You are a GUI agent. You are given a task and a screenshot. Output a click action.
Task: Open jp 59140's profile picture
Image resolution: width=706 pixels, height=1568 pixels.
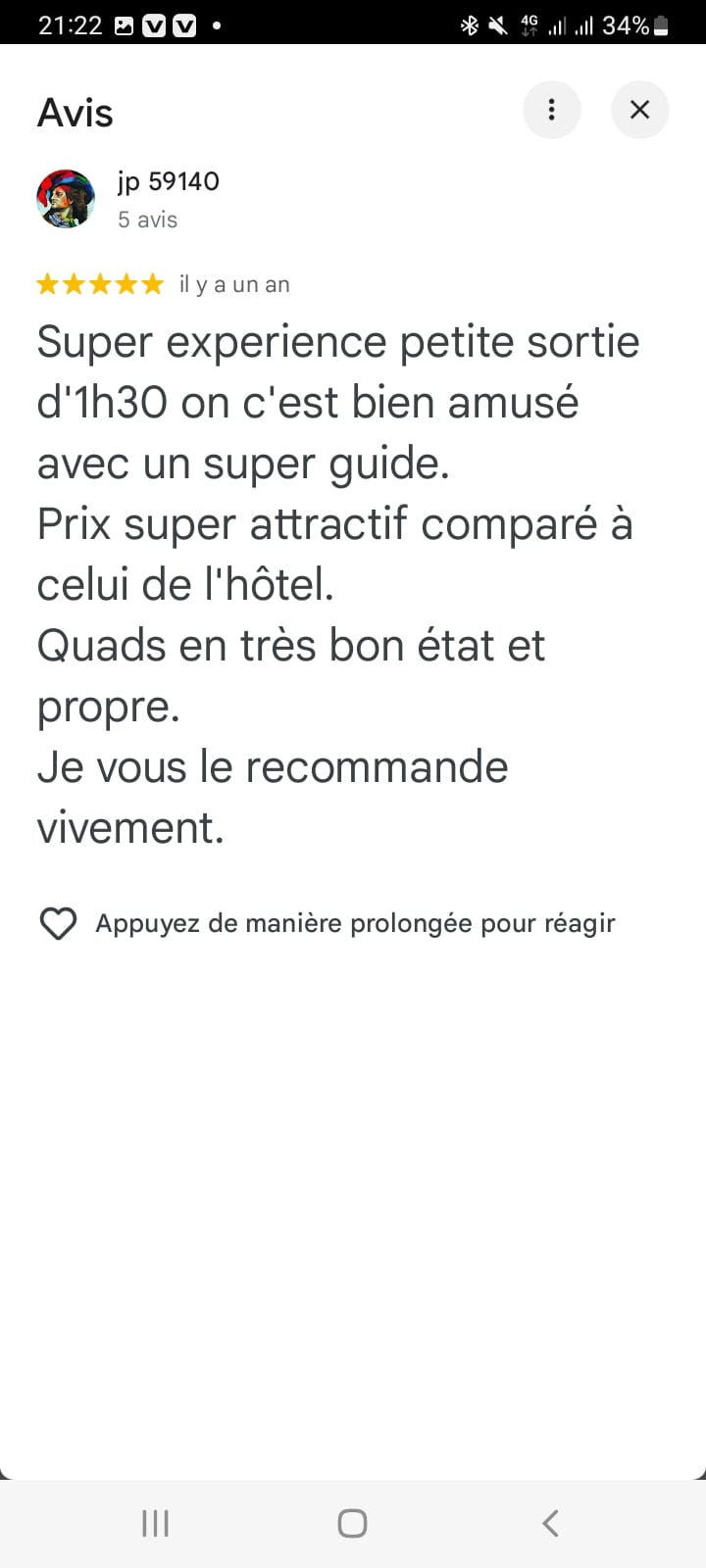(x=66, y=199)
